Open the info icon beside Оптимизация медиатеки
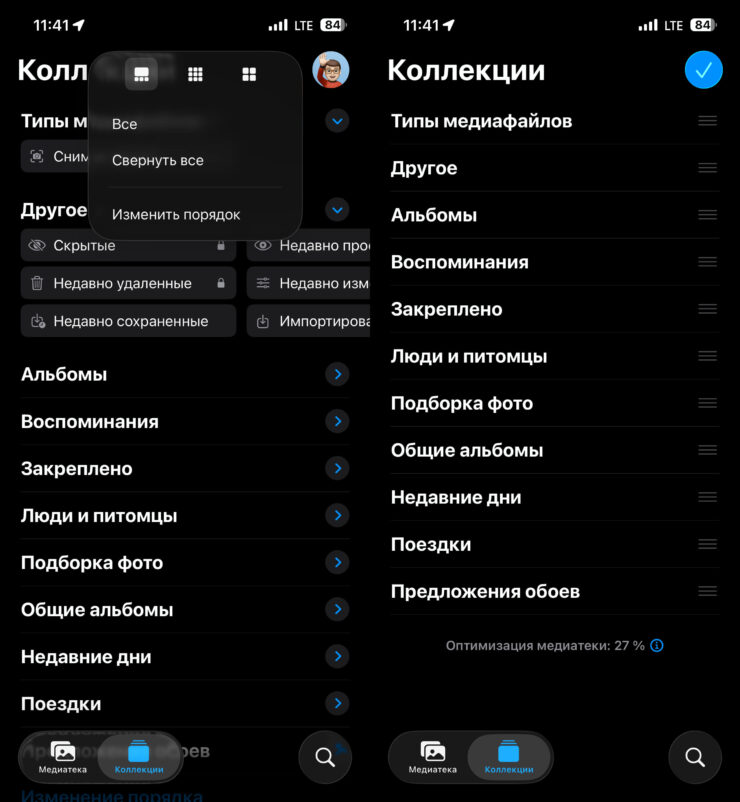Viewport: 740px width, 802px height. [x=657, y=646]
